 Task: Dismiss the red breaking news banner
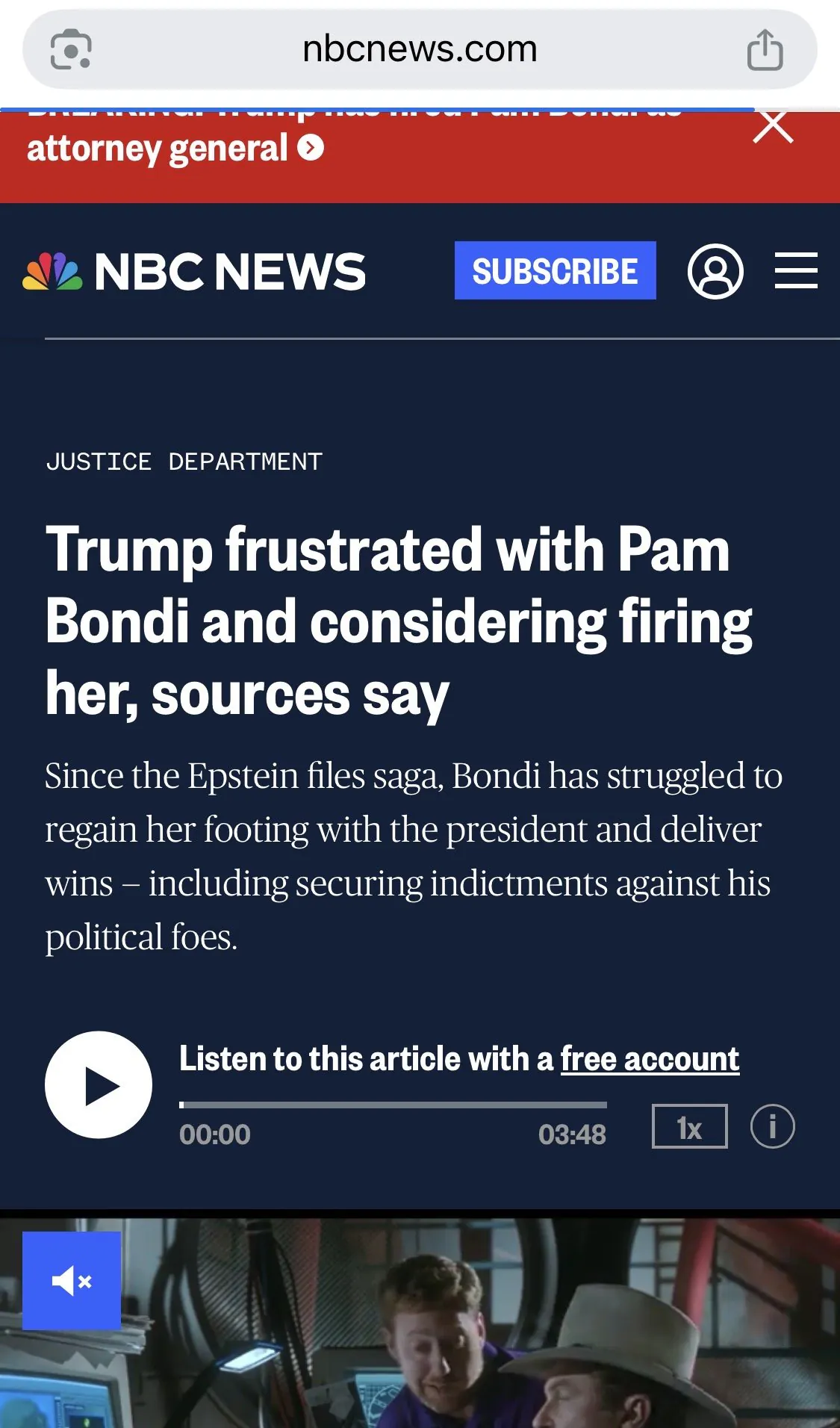(x=773, y=127)
